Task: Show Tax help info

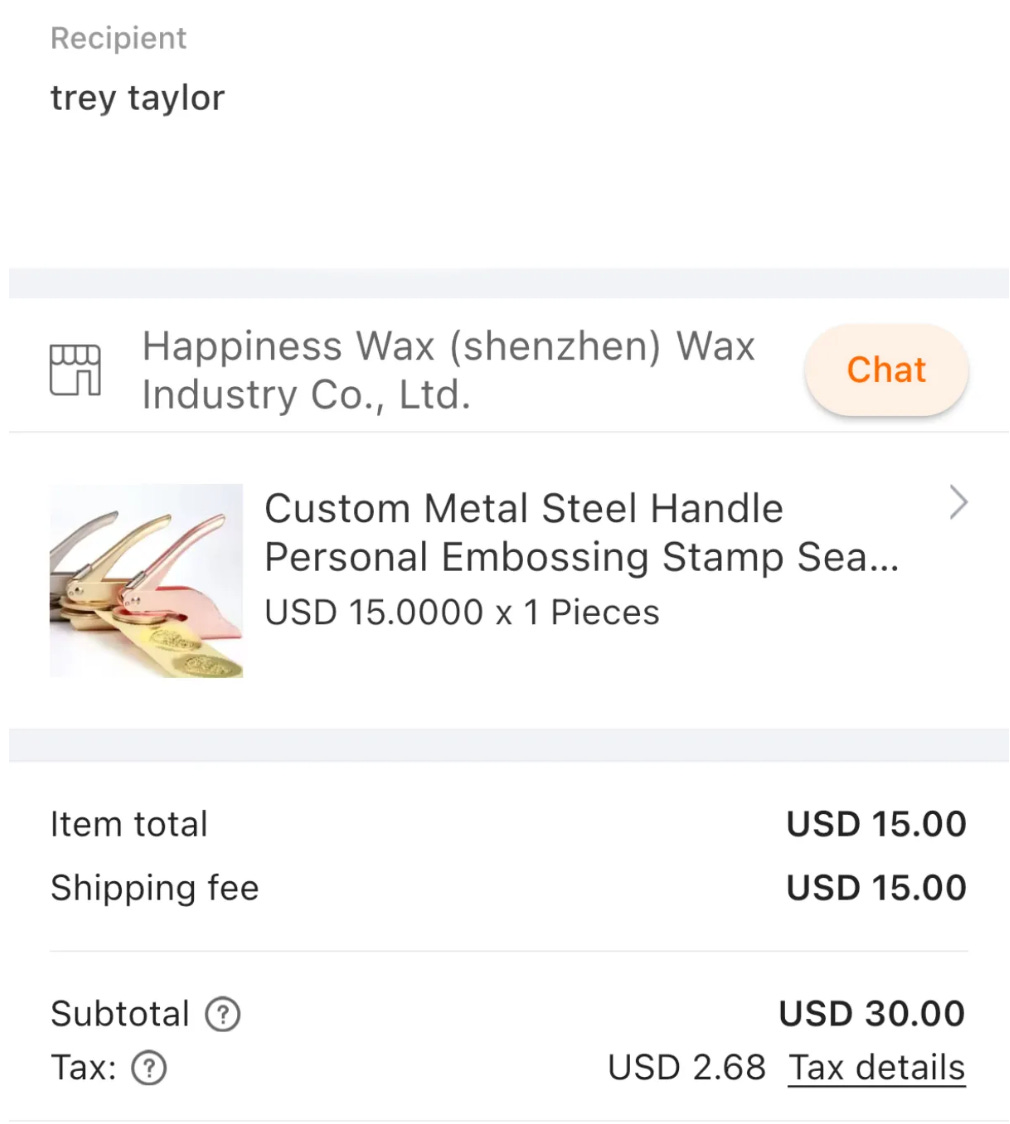Action: tap(149, 1069)
